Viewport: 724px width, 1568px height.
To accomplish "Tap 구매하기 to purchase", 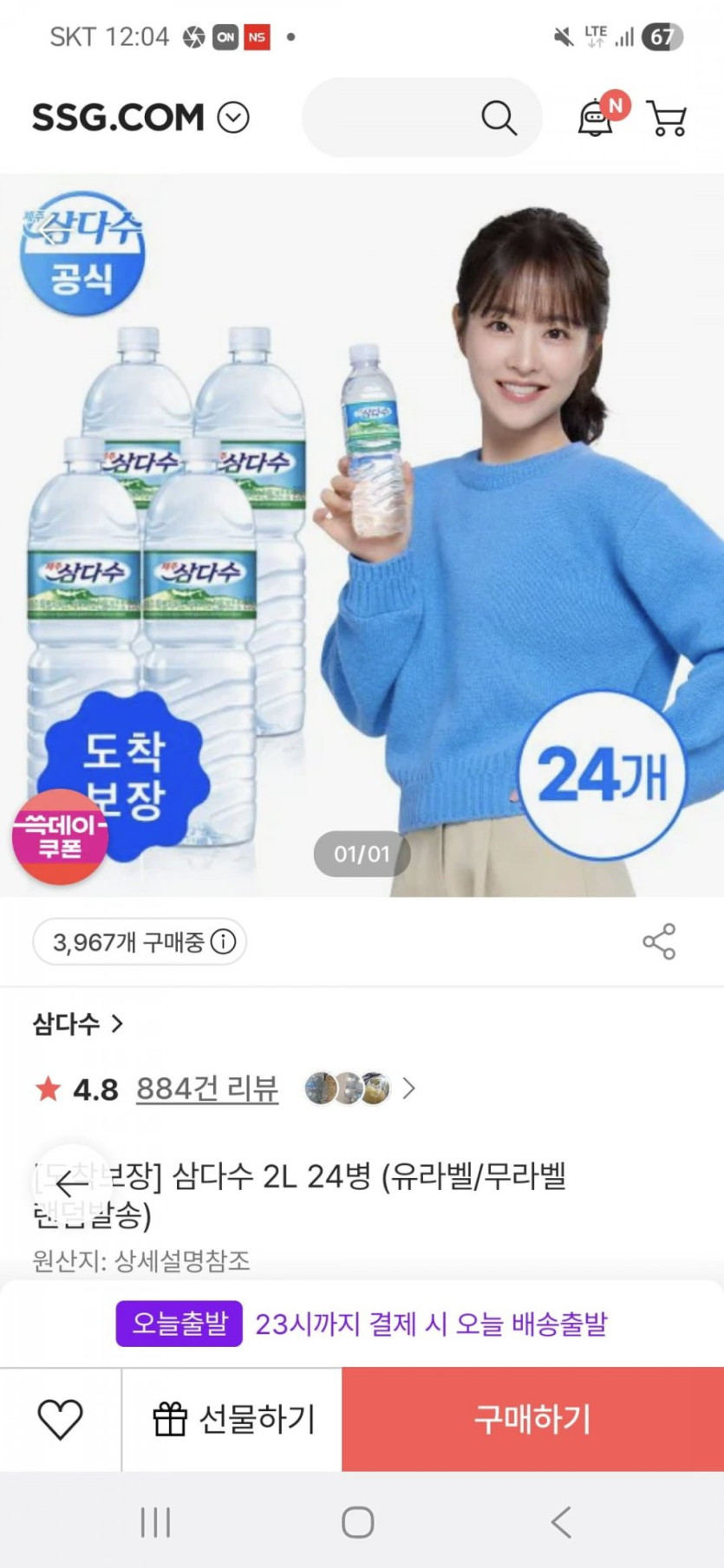I will [x=532, y=1420].
